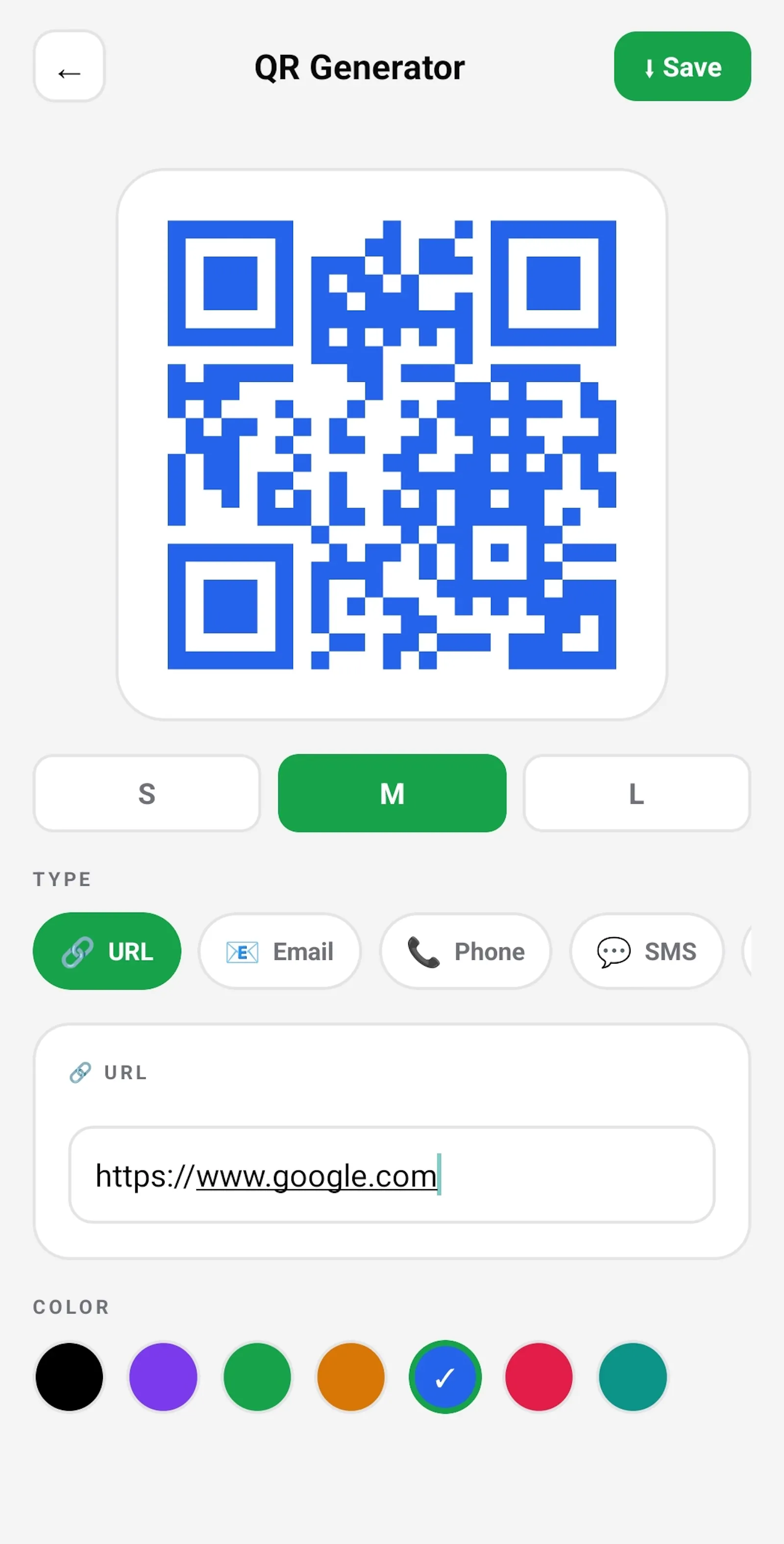The width and height of the screenshot is (784, 1544).
Task: Choose the URL type chip
Action: (107, 951)
